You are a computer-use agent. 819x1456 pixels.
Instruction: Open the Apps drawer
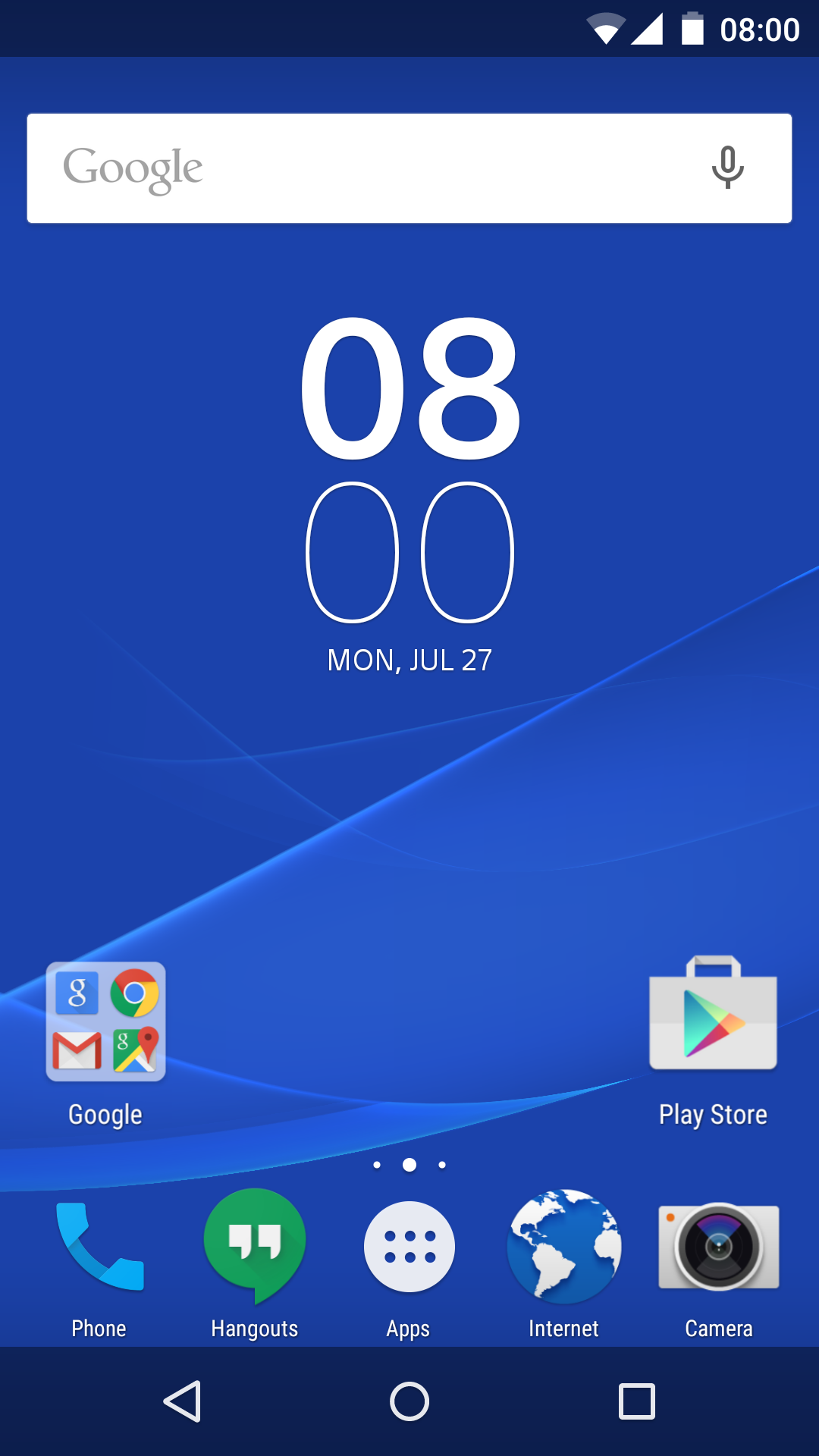pyautogui.click(x=409, y=1247)
